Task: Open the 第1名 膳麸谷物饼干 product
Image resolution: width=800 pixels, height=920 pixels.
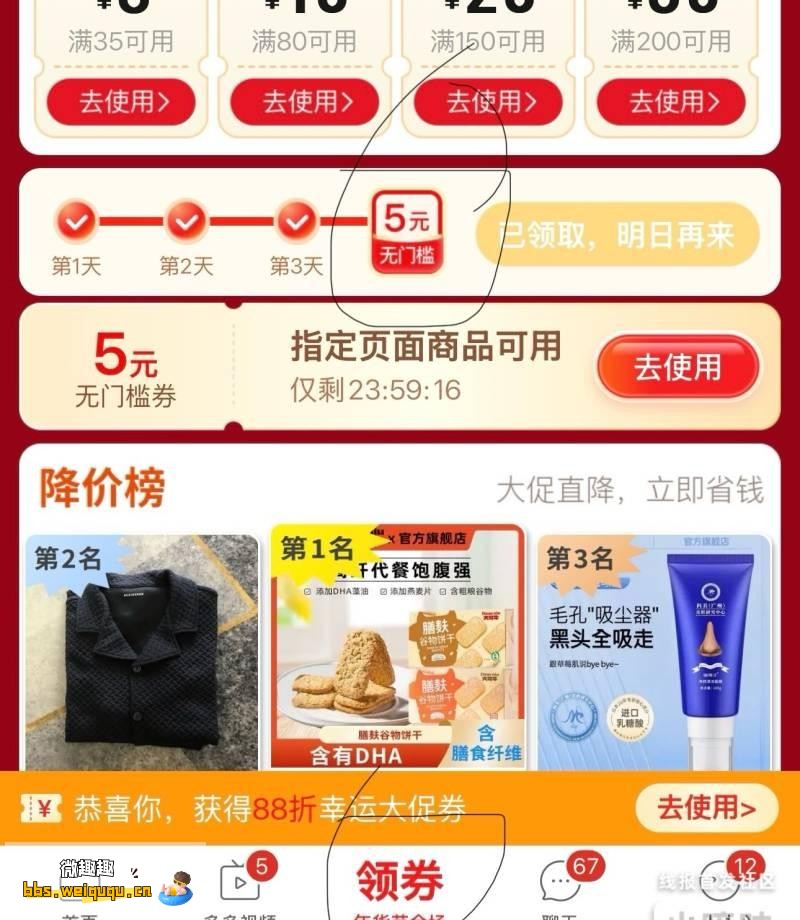Action: 398,648
